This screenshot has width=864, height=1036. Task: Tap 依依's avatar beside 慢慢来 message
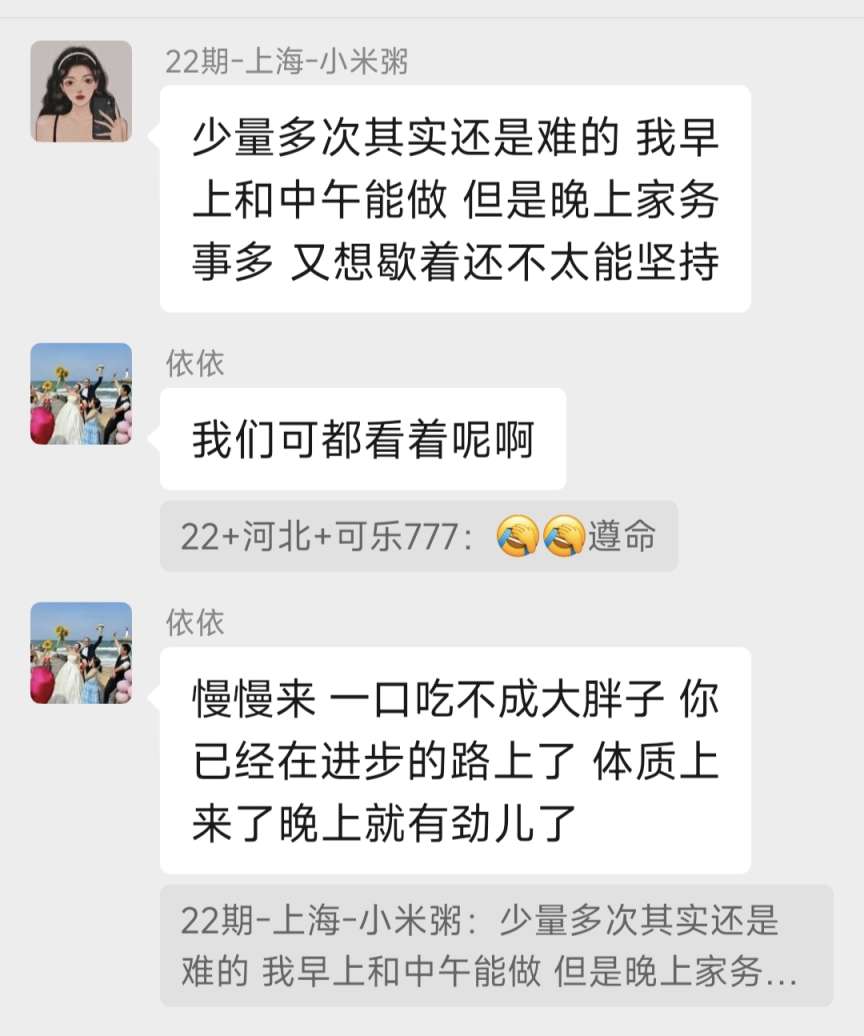click(81, 653)
